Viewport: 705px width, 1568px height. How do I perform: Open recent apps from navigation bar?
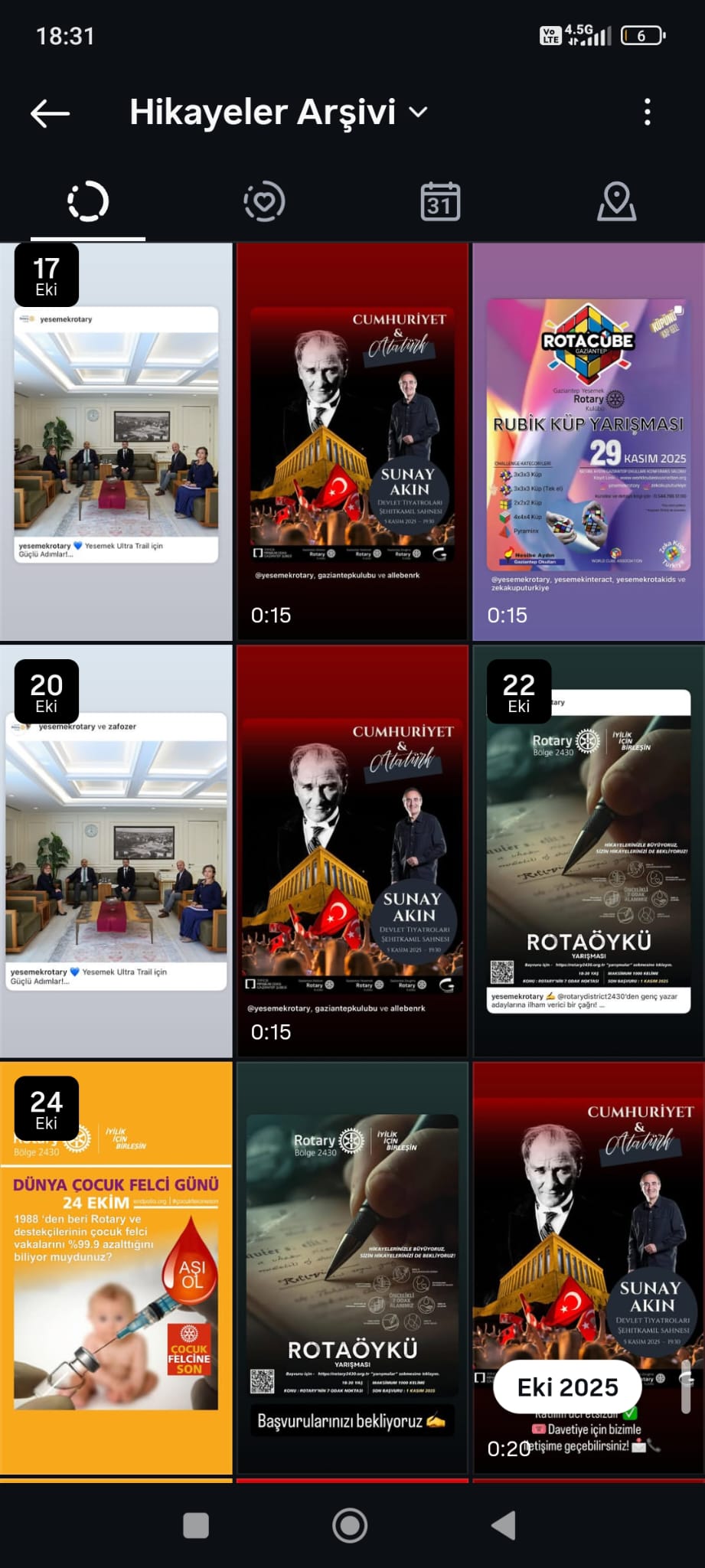point(196,1525)
